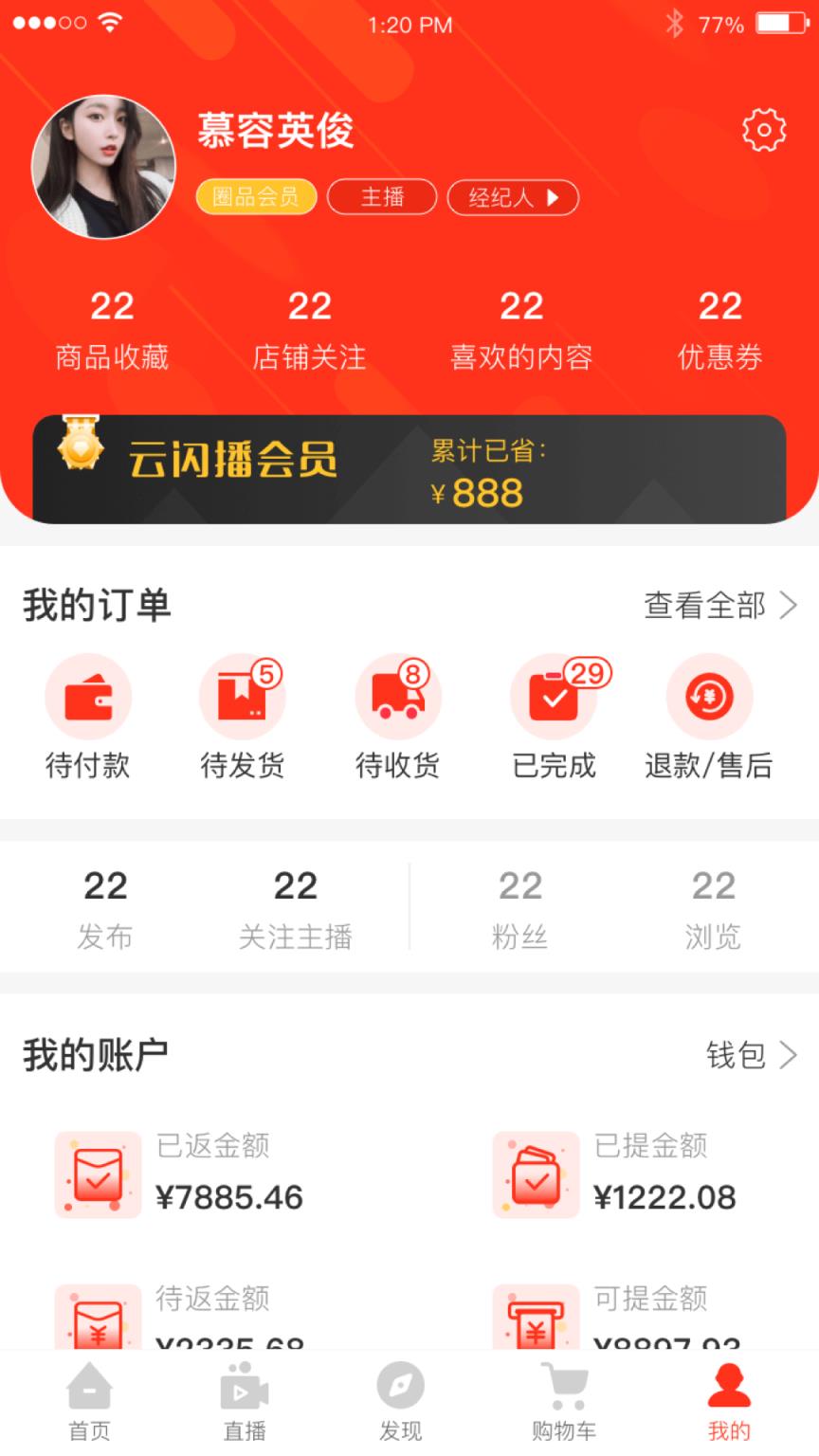Tap the 已返金额 returned amount card
819x1456 pixels.
(x=180, y=1174)
